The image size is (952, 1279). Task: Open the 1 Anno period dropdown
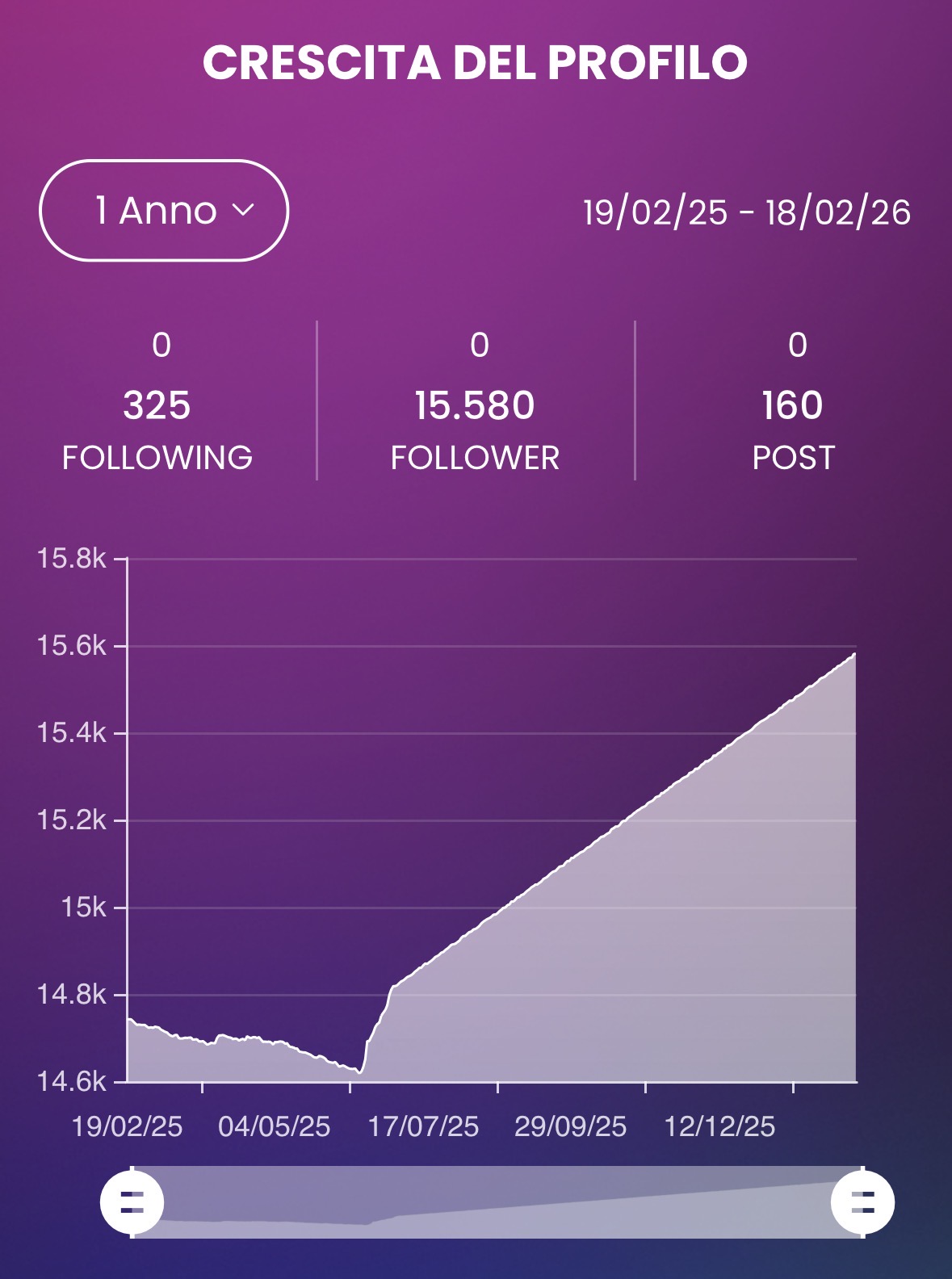pos(164,211)
